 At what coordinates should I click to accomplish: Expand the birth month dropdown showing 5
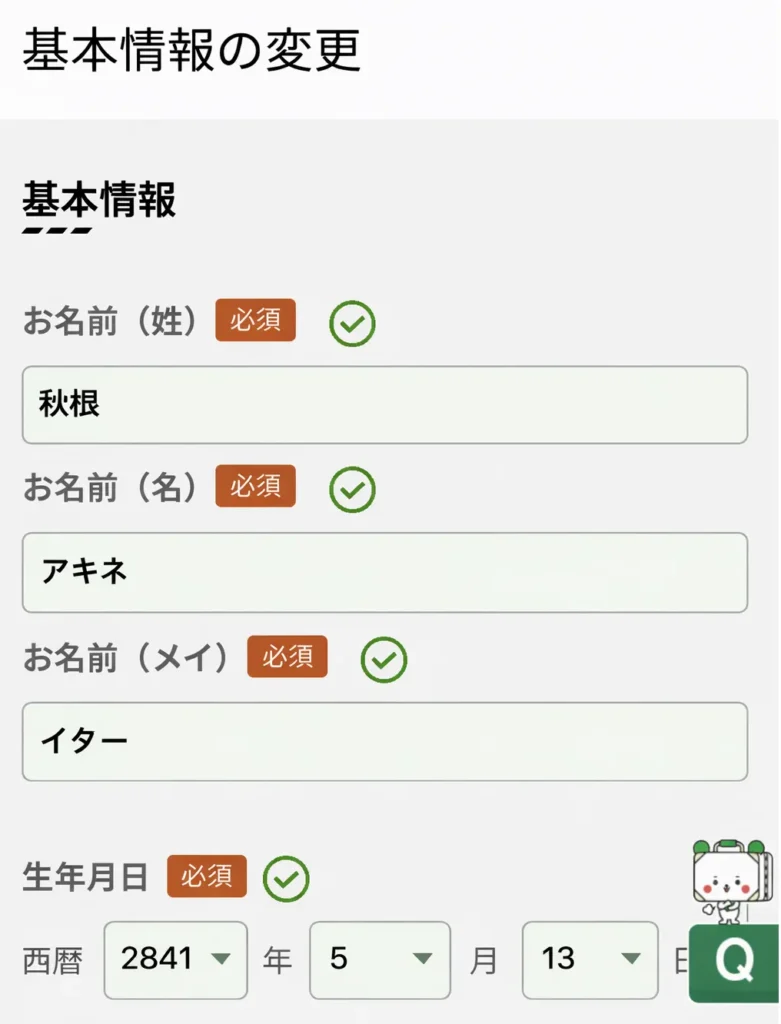380,960
